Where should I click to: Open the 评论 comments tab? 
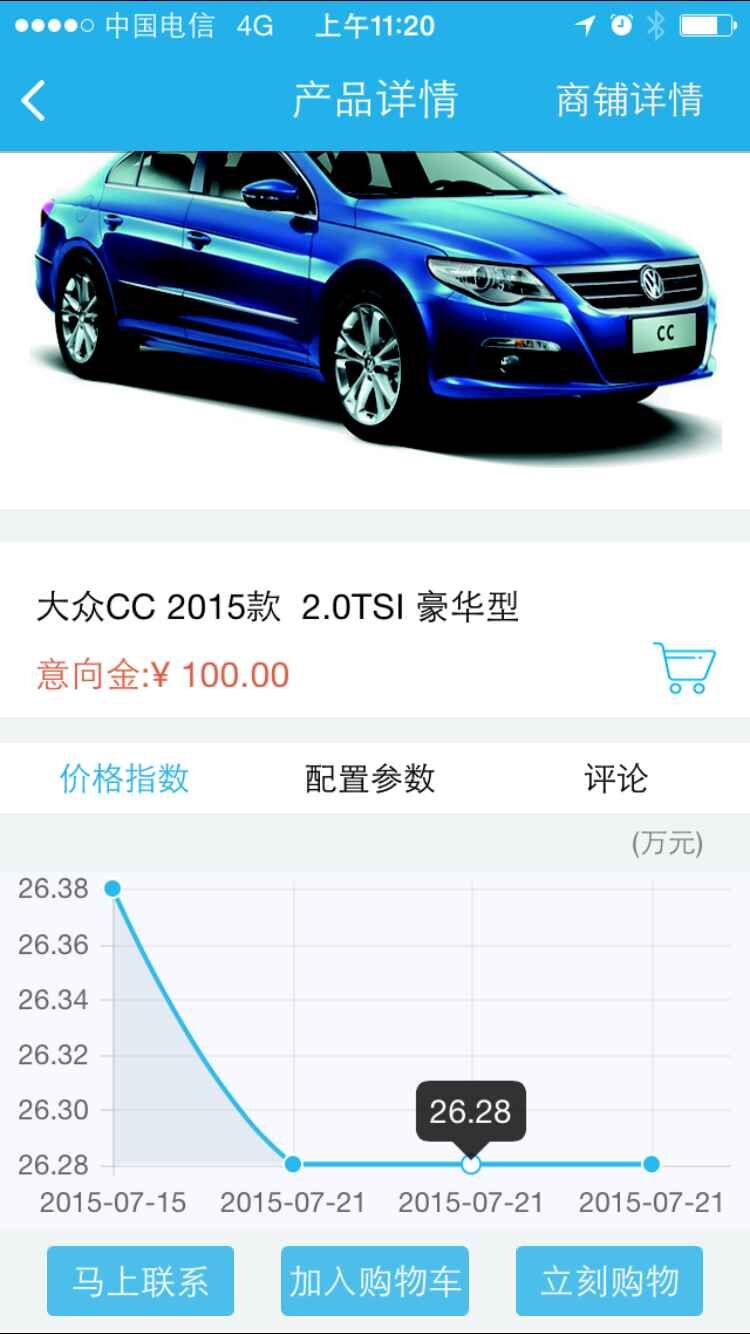[616, 778]
